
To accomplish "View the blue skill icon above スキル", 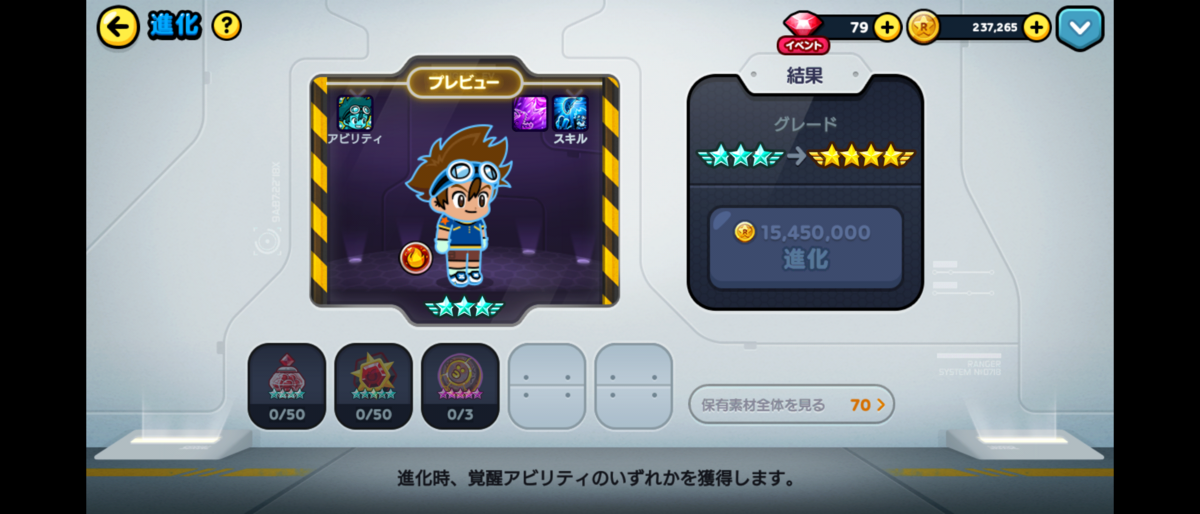I will (x=571, y=113).
